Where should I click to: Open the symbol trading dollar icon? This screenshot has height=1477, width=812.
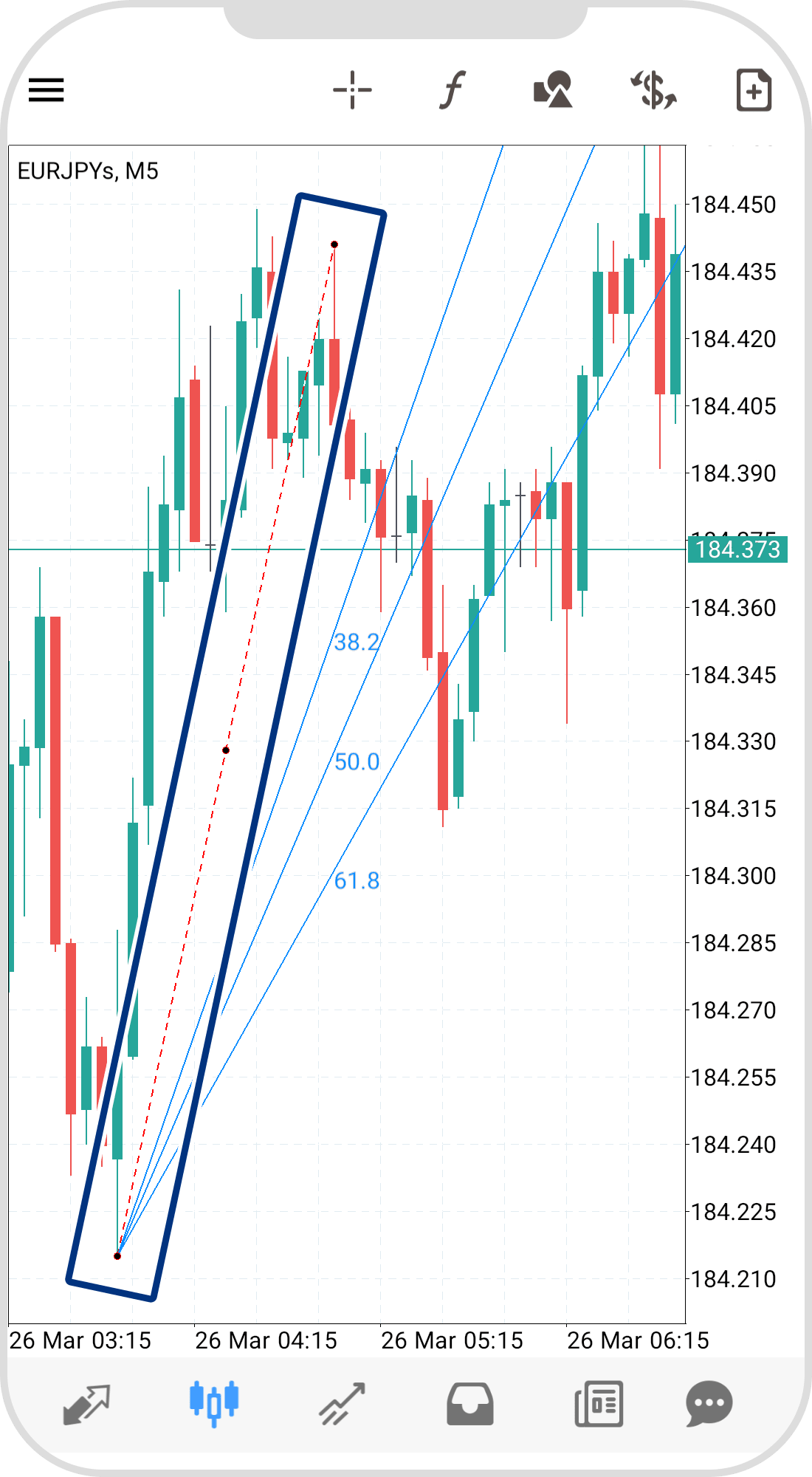coord(653,90)
